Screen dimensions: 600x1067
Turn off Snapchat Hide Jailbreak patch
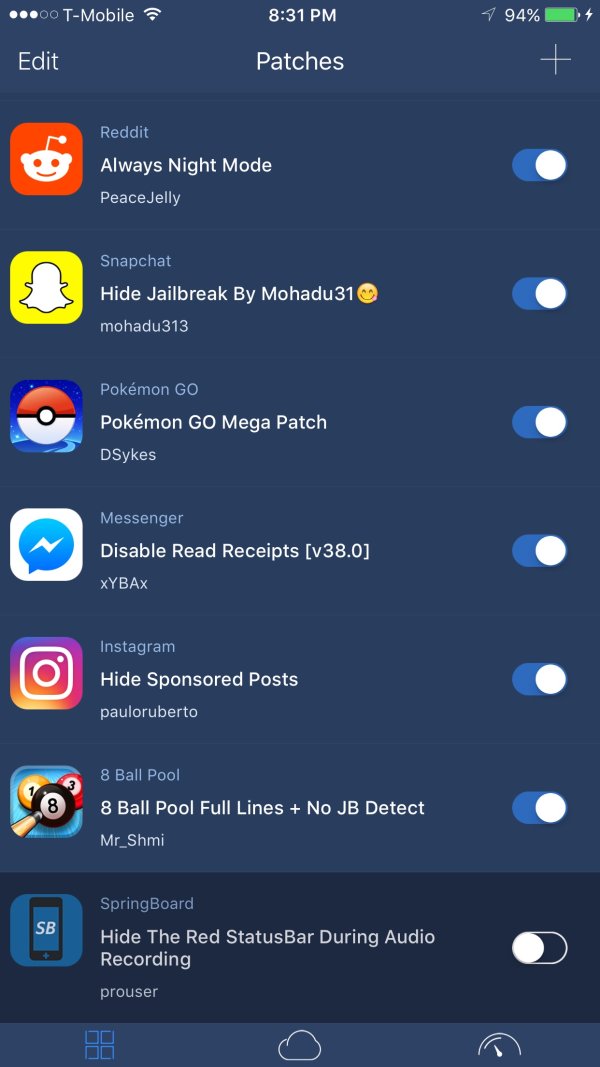pyautogui.click(x=539, y=294)
